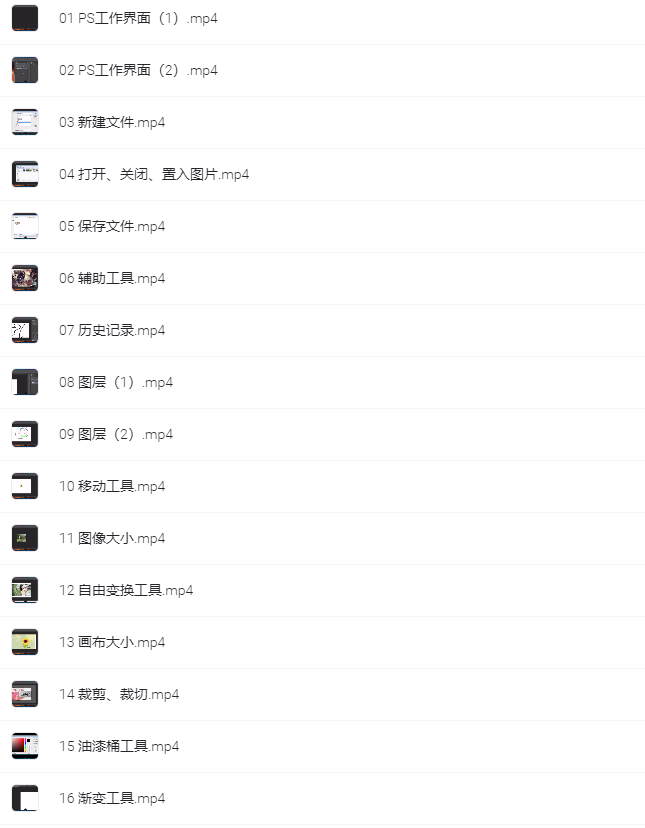Screen dimensions: 645x828
Task: Play 07 历史记录.mp4
Action: (x=111, y=330)
